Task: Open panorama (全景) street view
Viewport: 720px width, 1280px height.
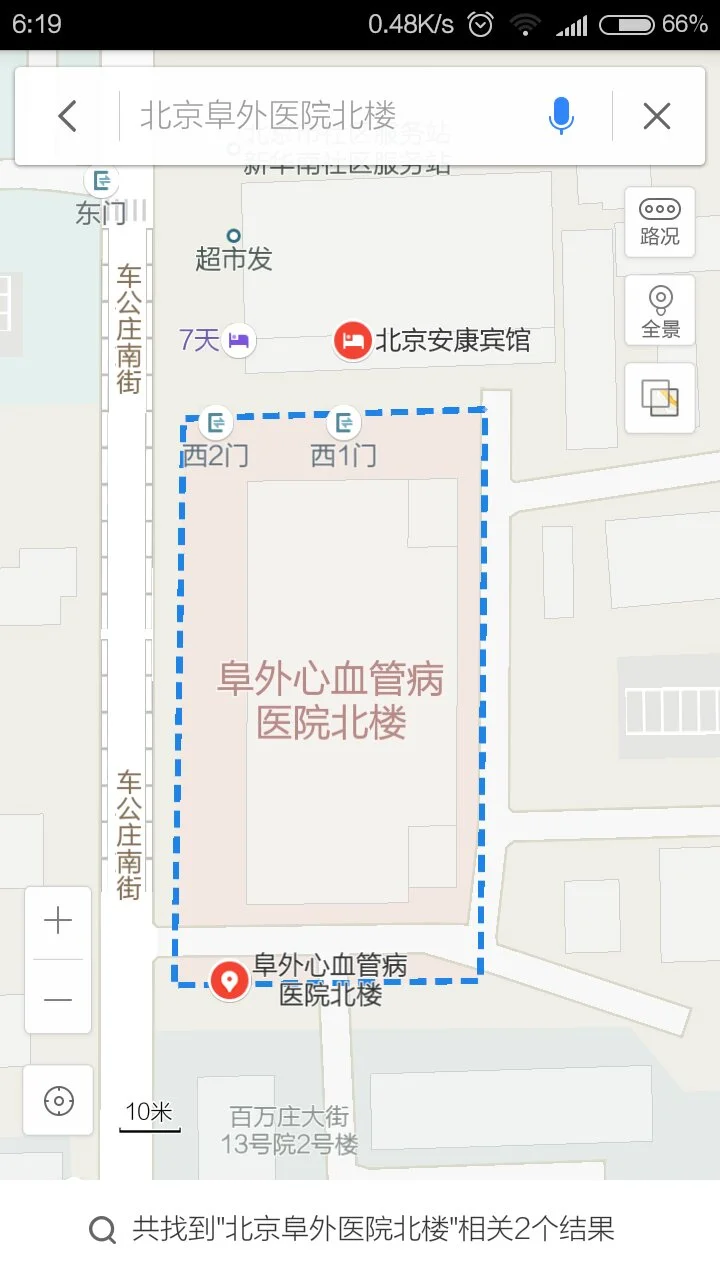Action: [659, 310]
